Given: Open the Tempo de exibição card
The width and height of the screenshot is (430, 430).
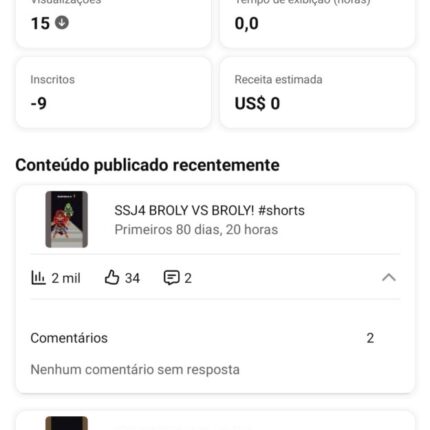Looking at the screenshot, I should coord(317,23).
